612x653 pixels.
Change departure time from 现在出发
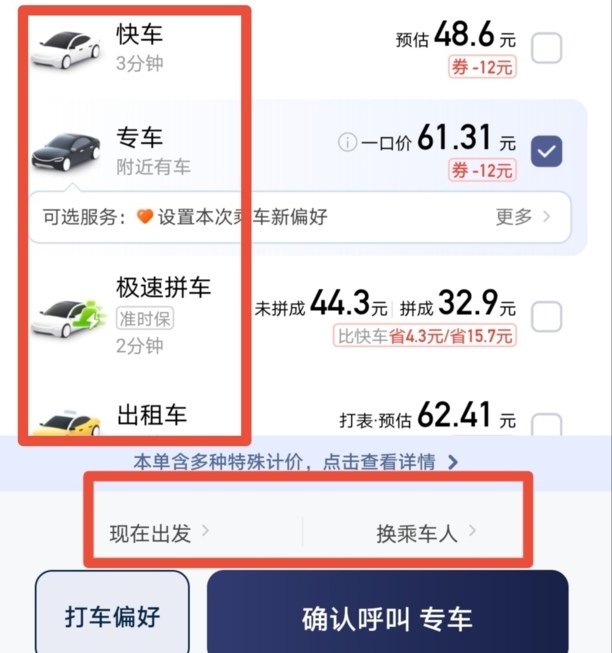coord(159,532)
